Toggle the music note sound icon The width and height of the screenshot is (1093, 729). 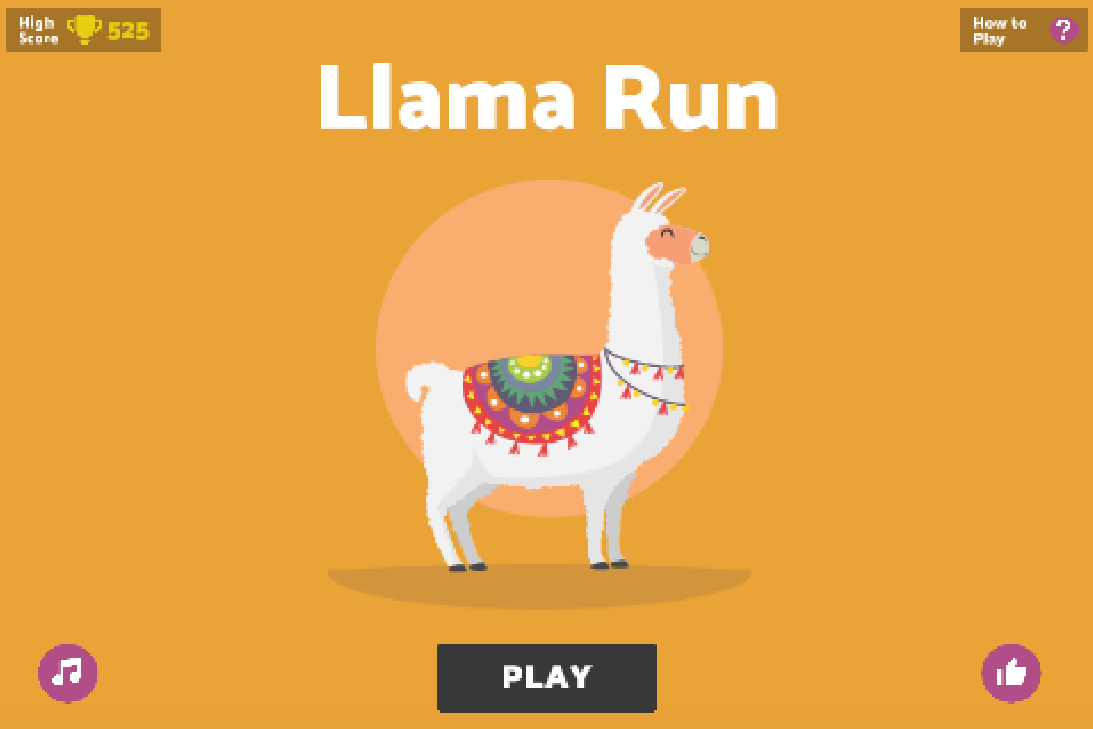(68, 672)
